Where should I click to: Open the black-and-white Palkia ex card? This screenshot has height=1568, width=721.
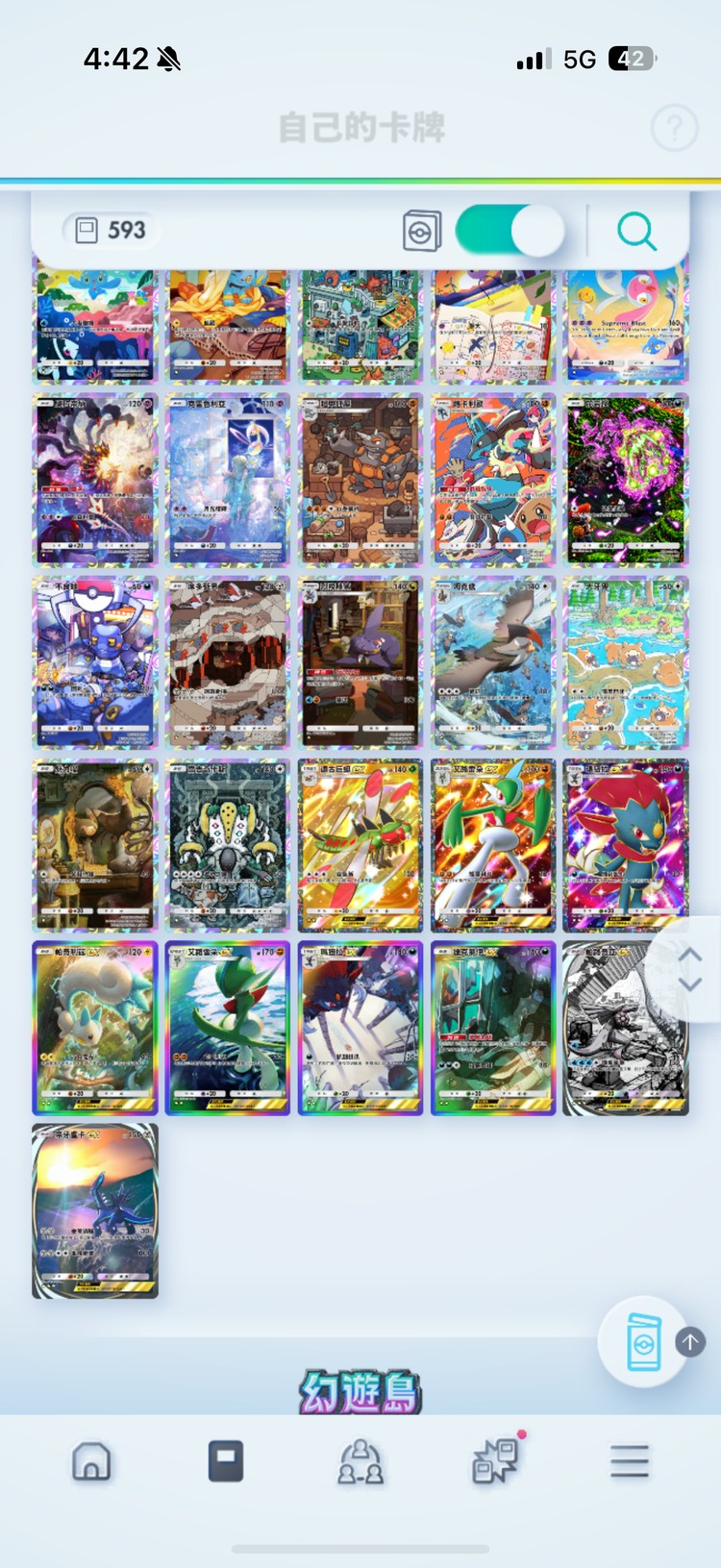pyautogui.click(x=625, y=1028)
